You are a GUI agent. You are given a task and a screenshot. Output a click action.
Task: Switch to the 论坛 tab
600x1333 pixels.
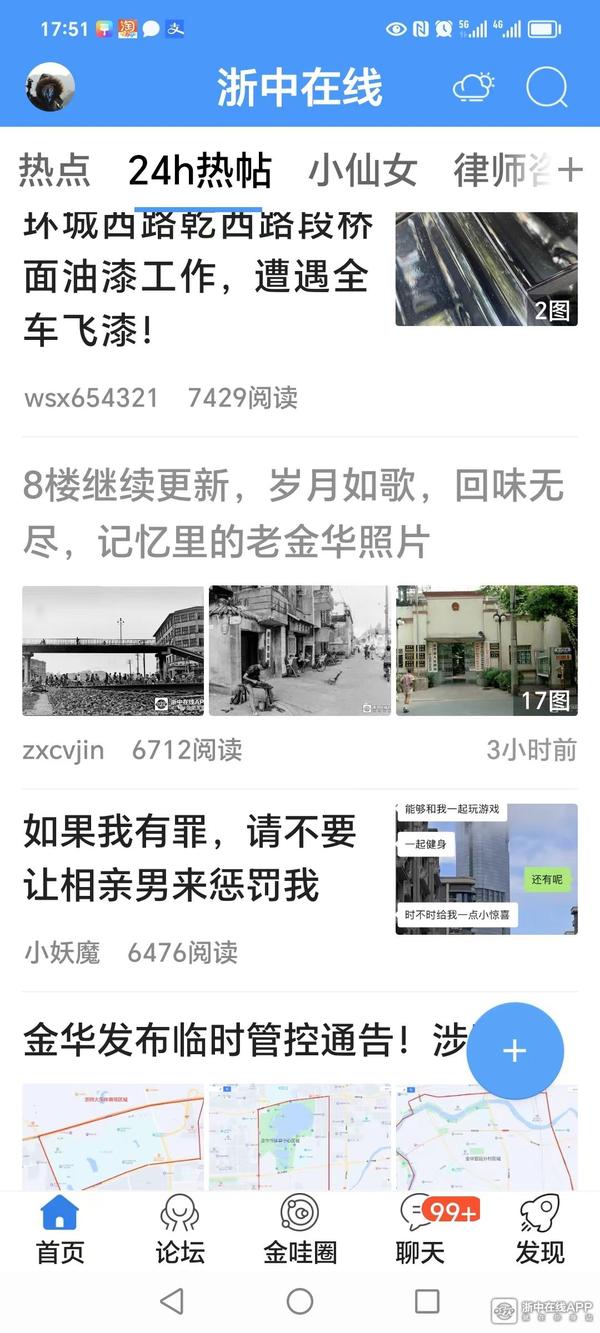(x=180, y=1230)
